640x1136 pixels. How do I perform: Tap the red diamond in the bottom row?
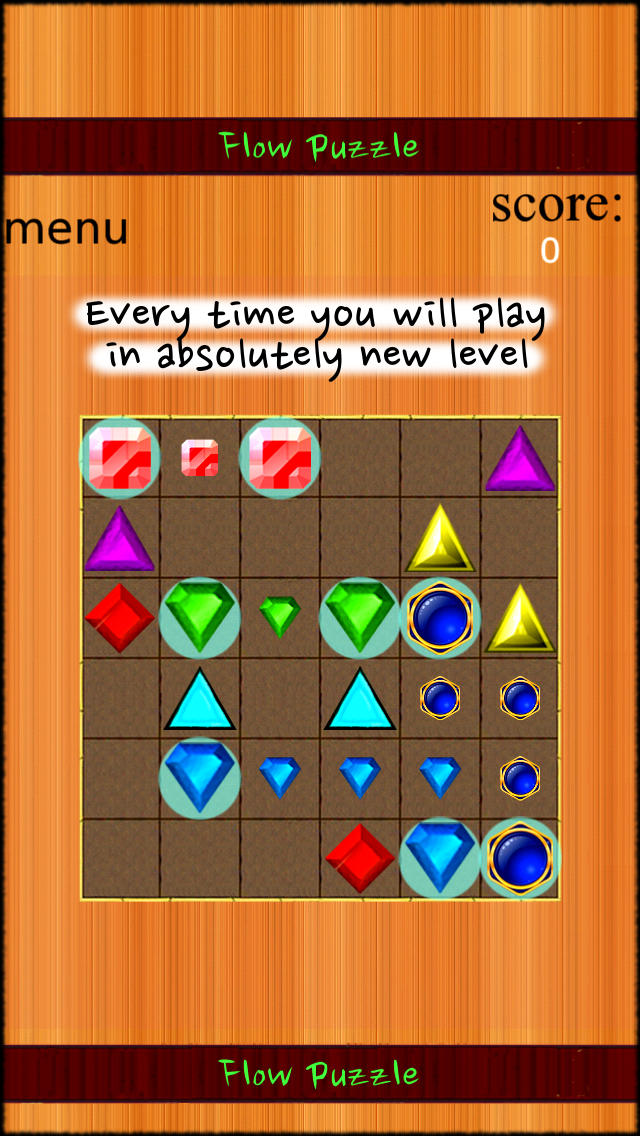(360, 858)
